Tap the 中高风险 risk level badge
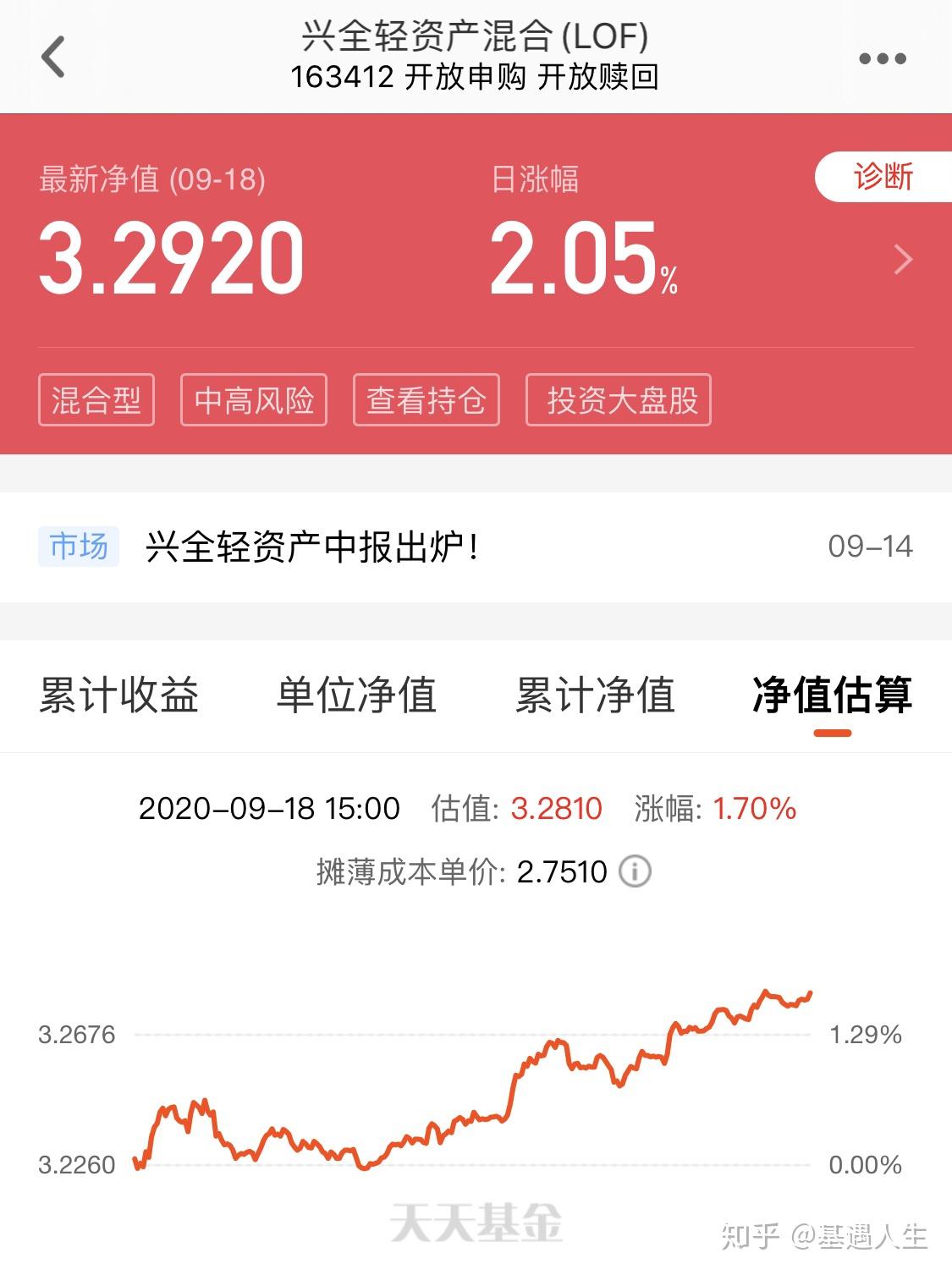 click(x=253, y=401)
